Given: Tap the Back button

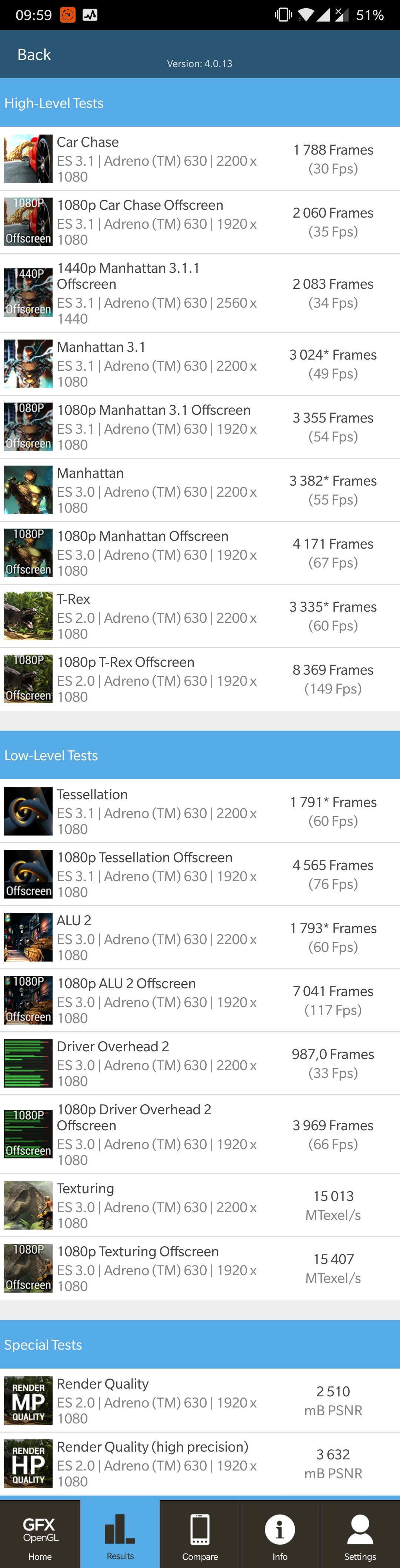Looking at the screenshot, I should (34, 55).
